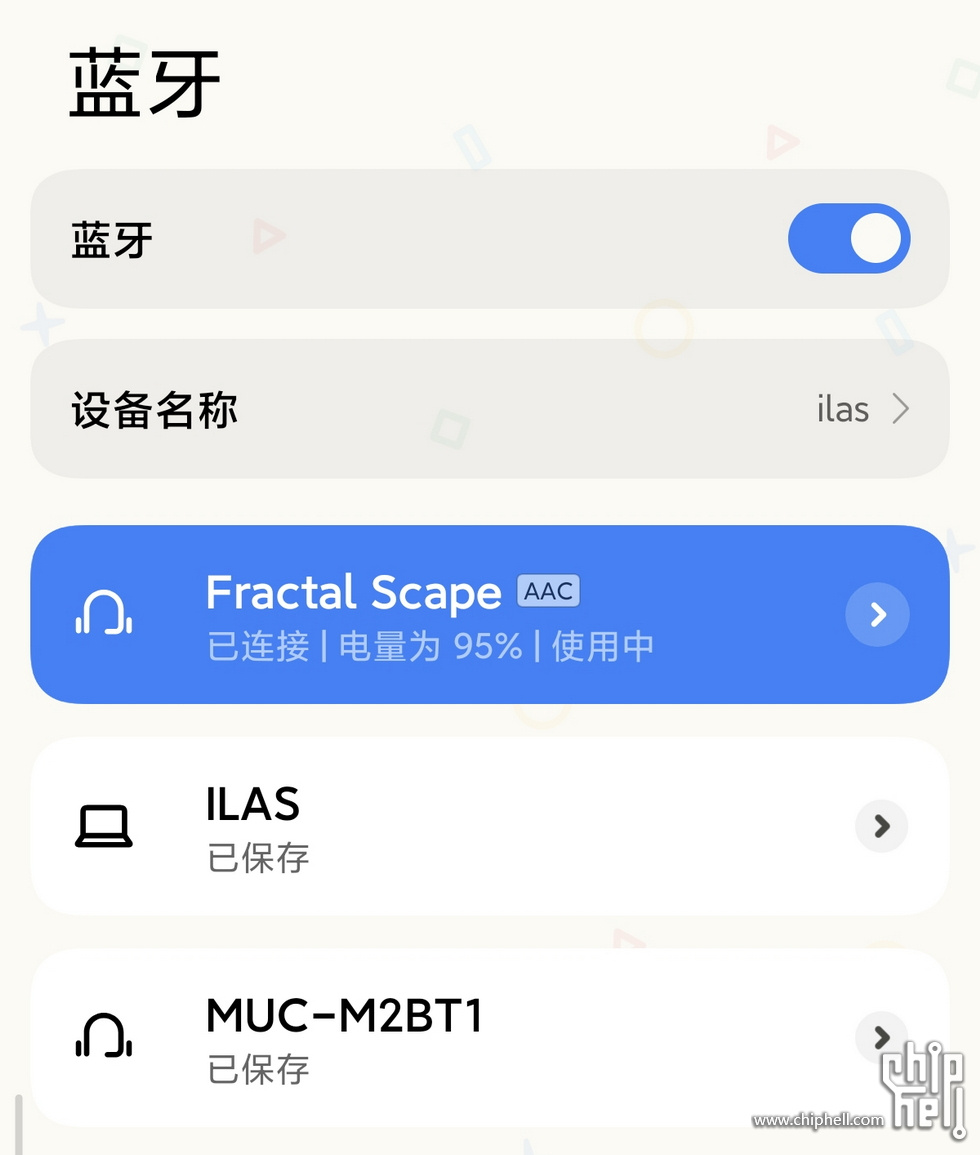Screen dimensions: 980x1155
Task: Open ILAS device details arrow
Action: coord(881,826)
